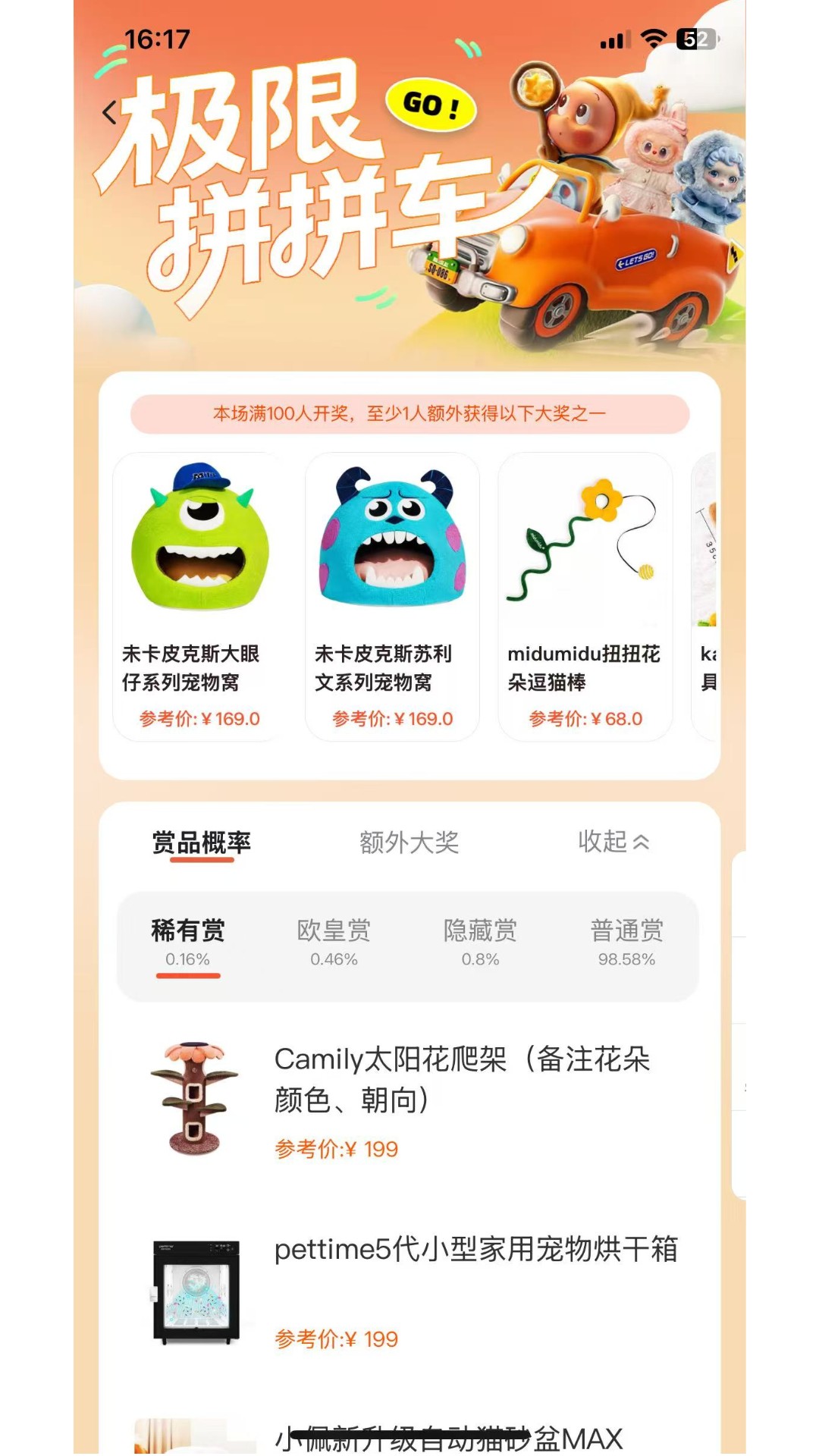Select the 赏品概率 tab
819x1456 pixels.
click(202, 842)
